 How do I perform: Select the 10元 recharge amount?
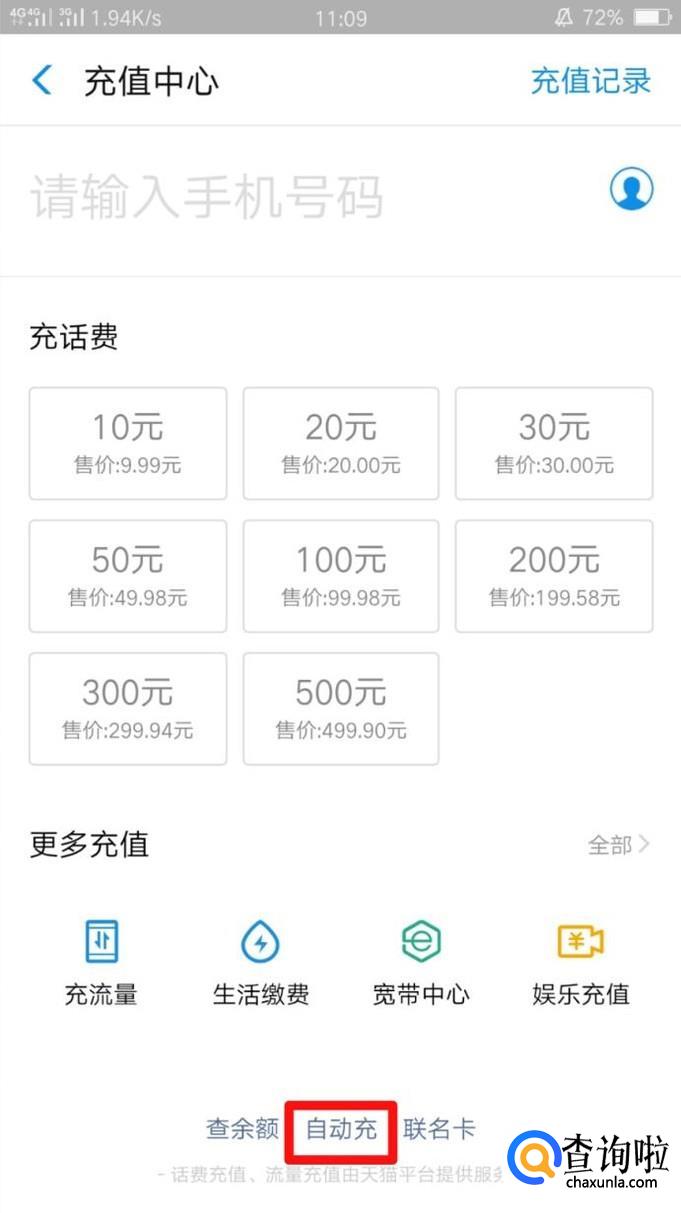pos(128,443)
